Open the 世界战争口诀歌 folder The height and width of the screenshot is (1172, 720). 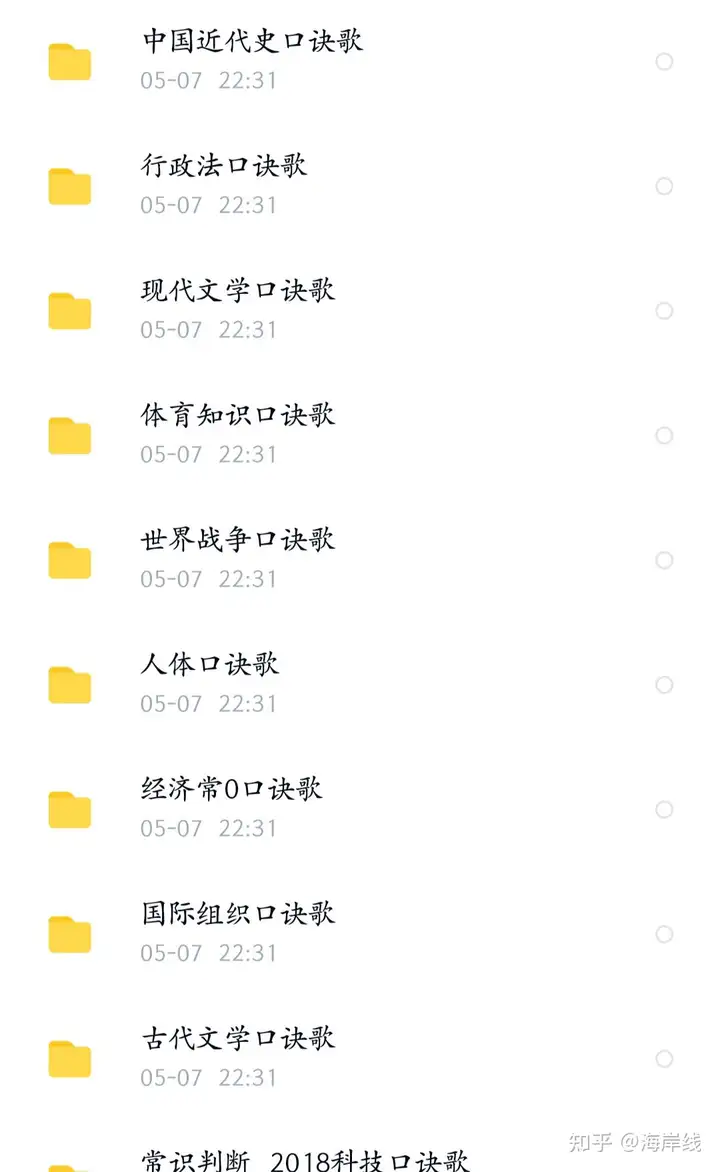pyautogui.click(x=360, y=560)
